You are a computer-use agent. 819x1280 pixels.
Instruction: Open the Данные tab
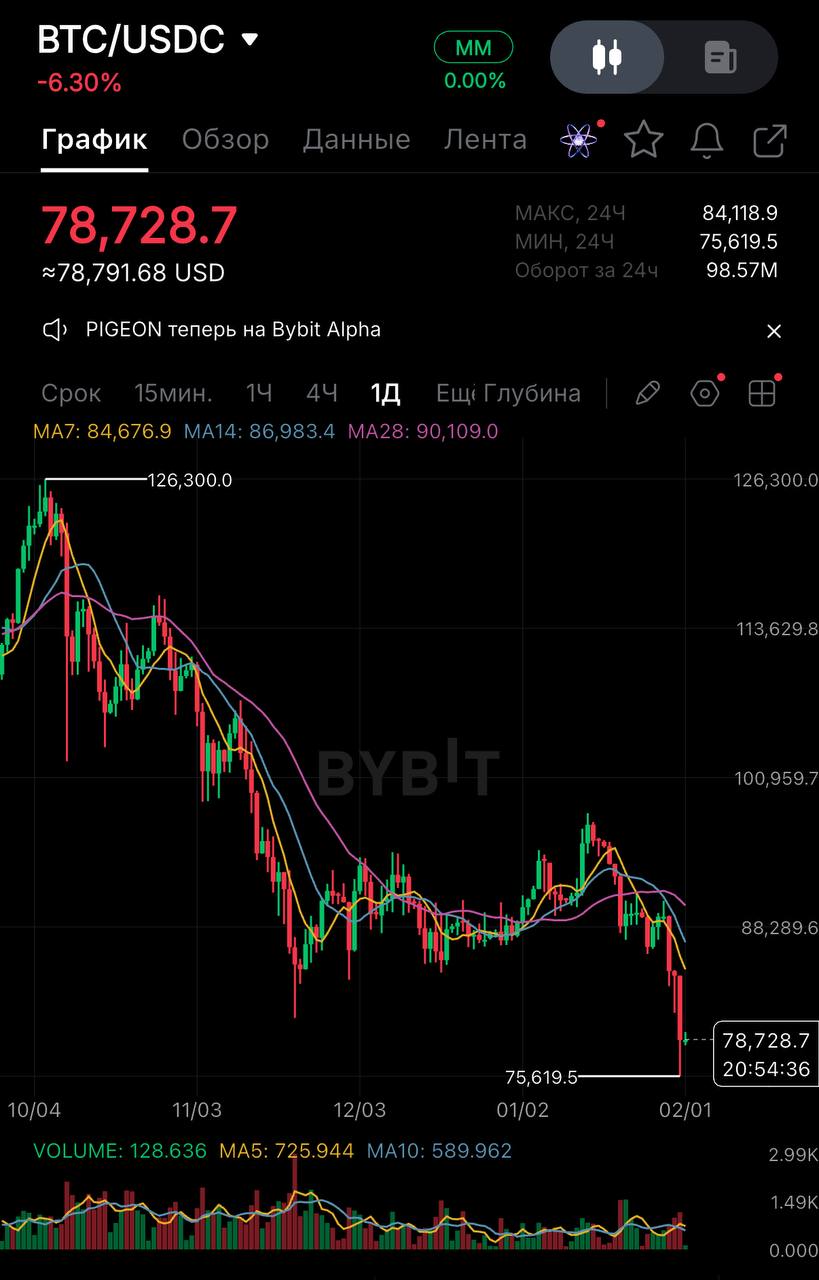356,140
